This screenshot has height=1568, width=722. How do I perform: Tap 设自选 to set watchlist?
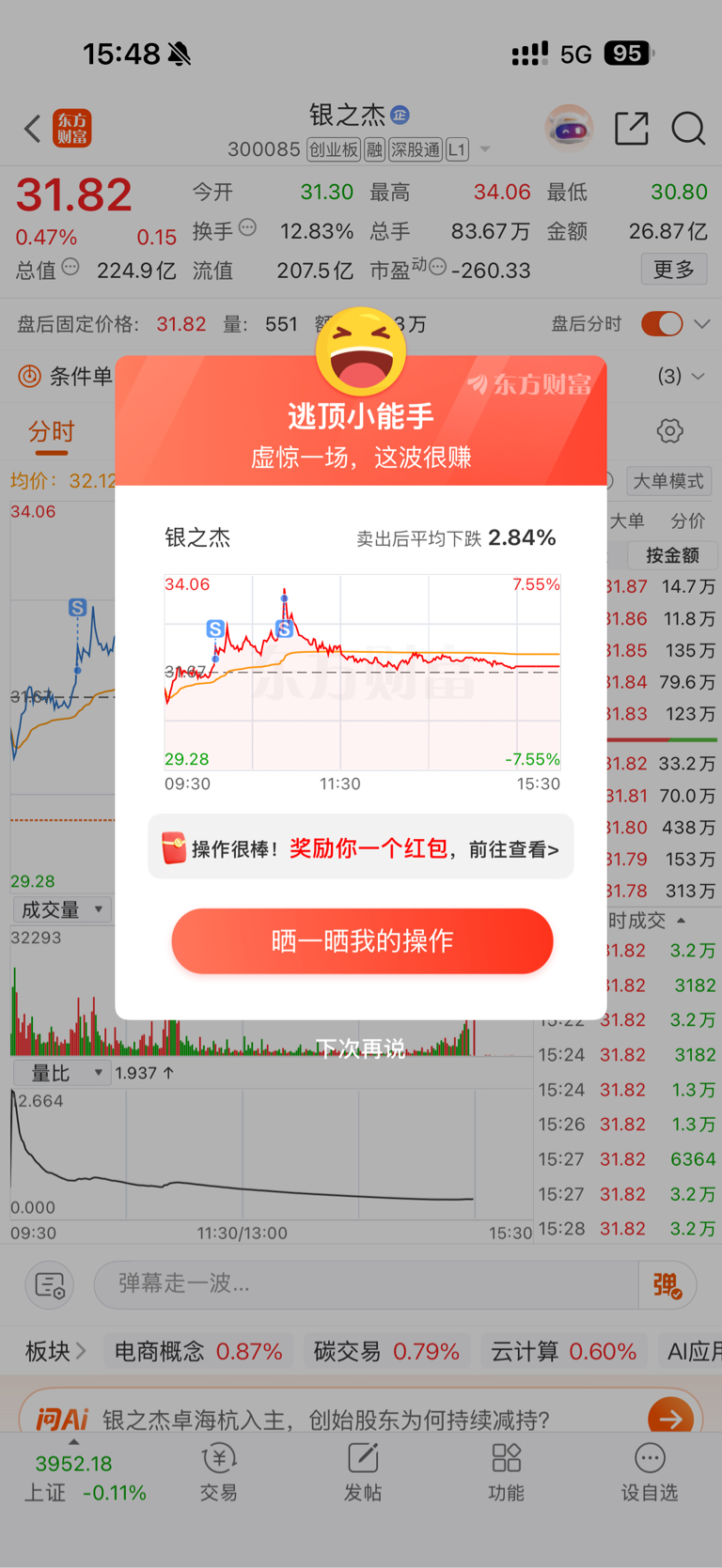(x=650, y=1473)
